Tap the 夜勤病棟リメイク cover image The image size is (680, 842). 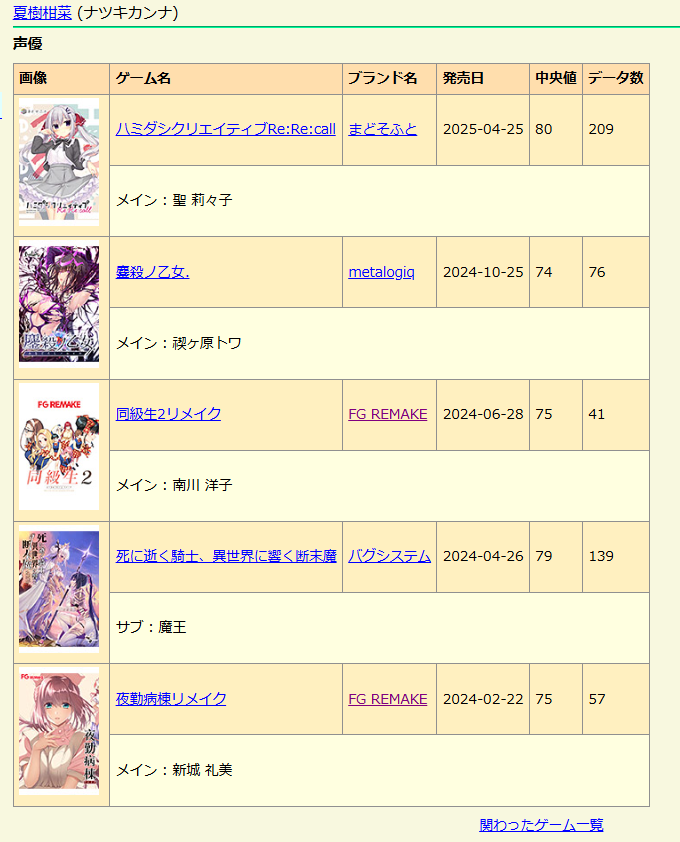click(59, 733)
